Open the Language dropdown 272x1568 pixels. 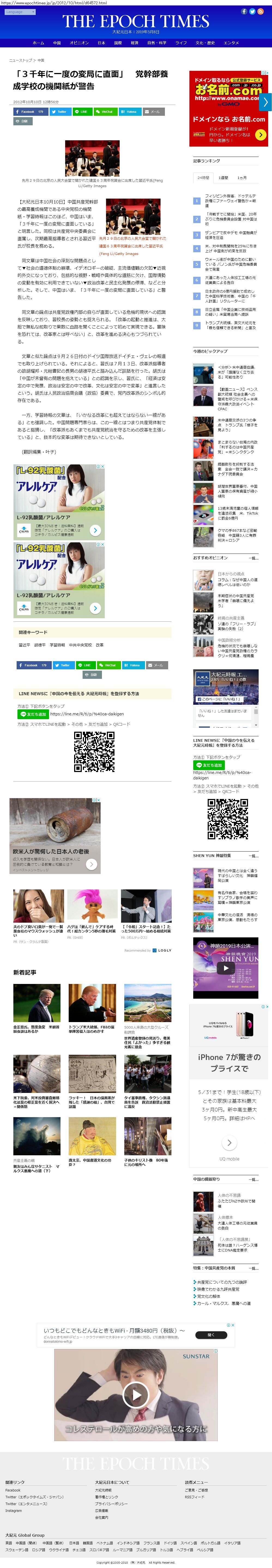[18, 11]
